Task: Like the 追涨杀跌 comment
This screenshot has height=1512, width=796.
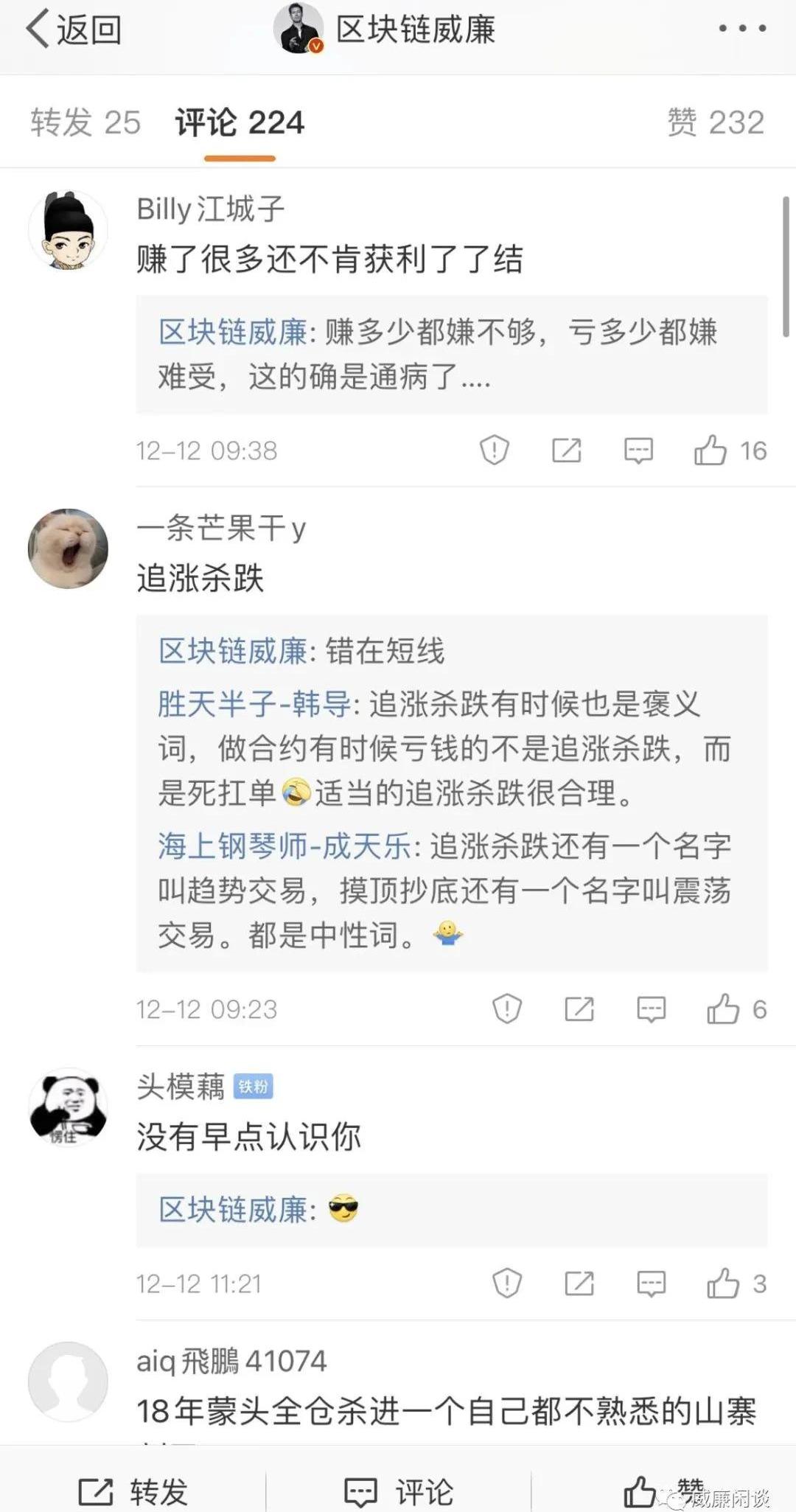Action: [x=736, y=1008]
